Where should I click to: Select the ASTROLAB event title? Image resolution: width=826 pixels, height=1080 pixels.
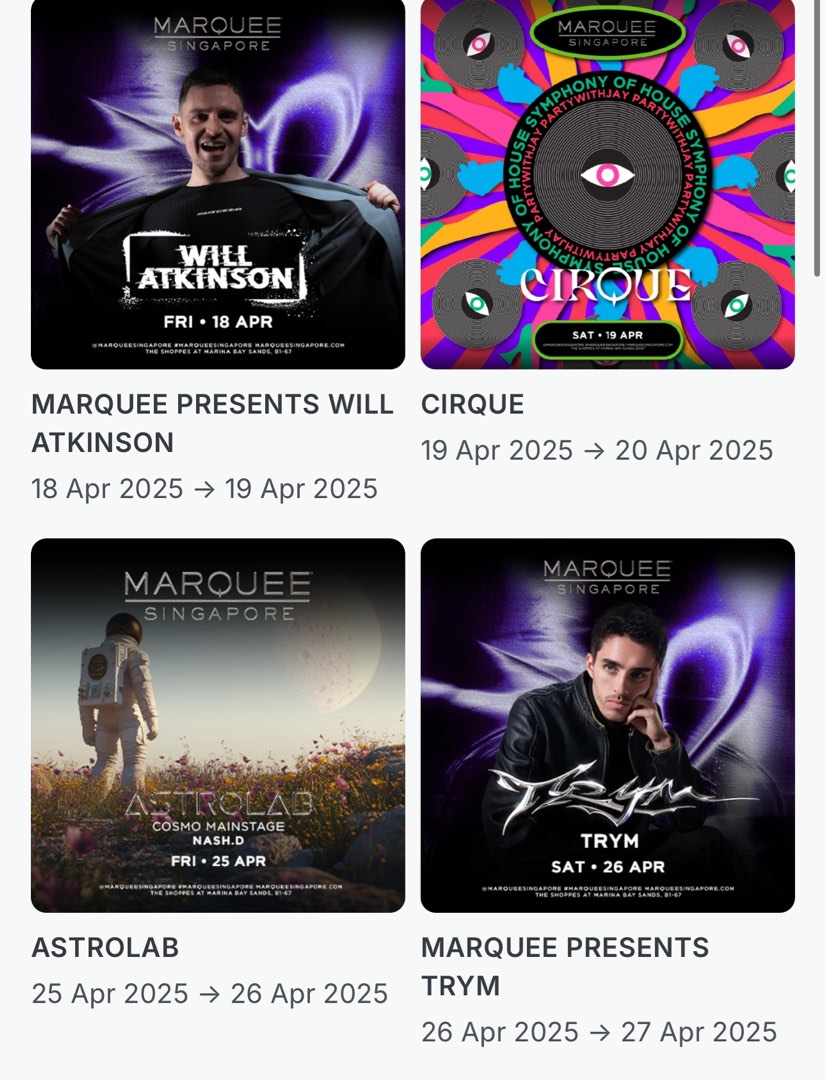[103, 947]
